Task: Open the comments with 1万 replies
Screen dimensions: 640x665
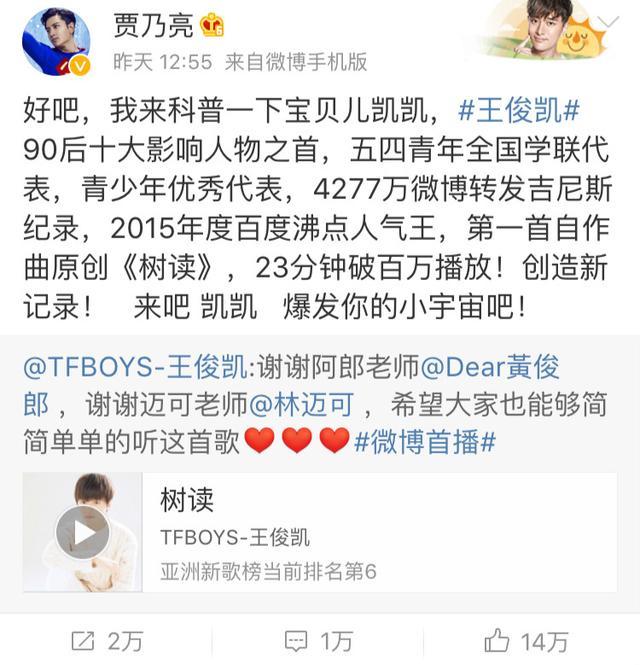Action: (317, 640)
